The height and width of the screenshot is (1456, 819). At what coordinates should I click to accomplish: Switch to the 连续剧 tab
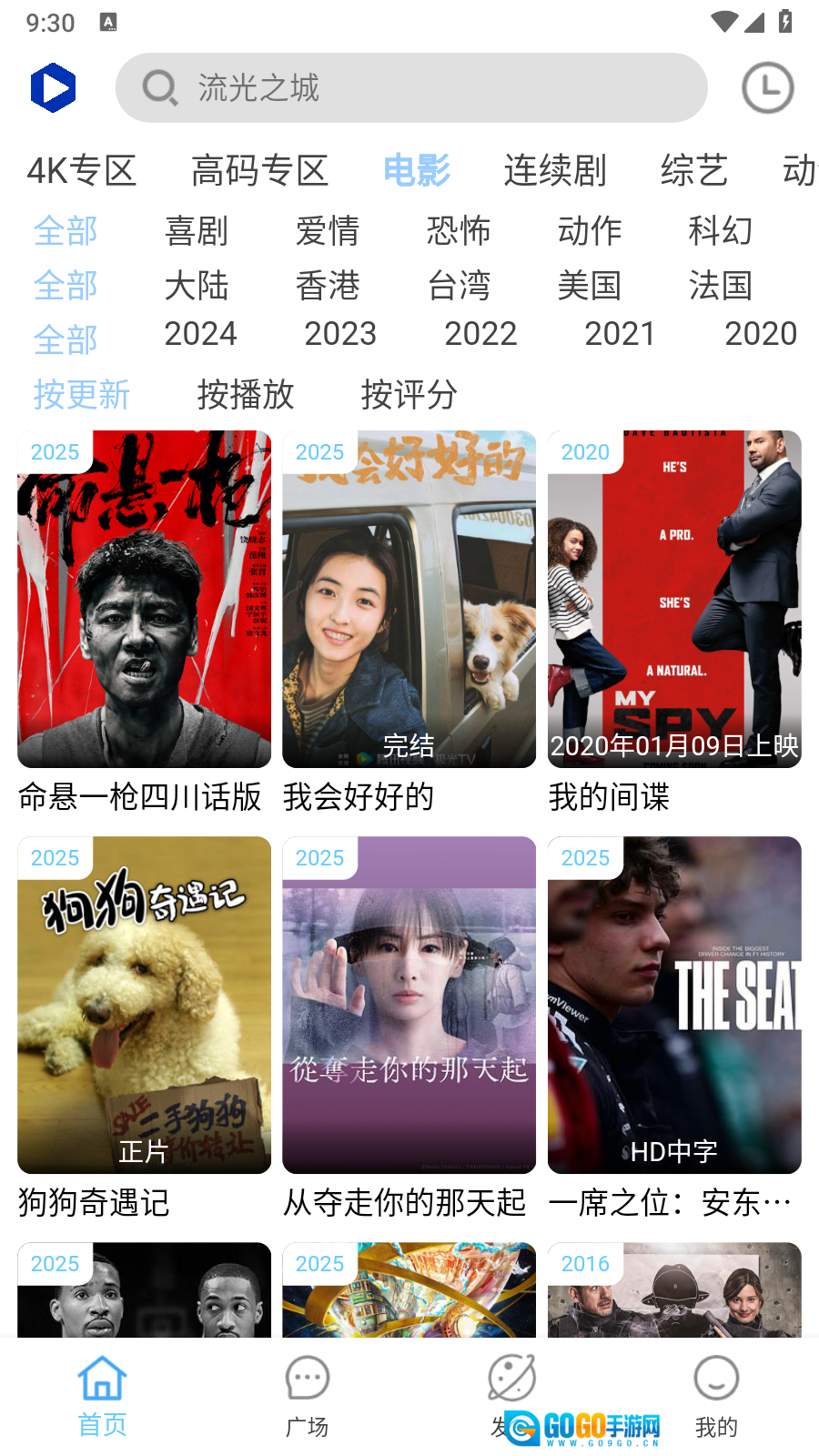(555, 171)
